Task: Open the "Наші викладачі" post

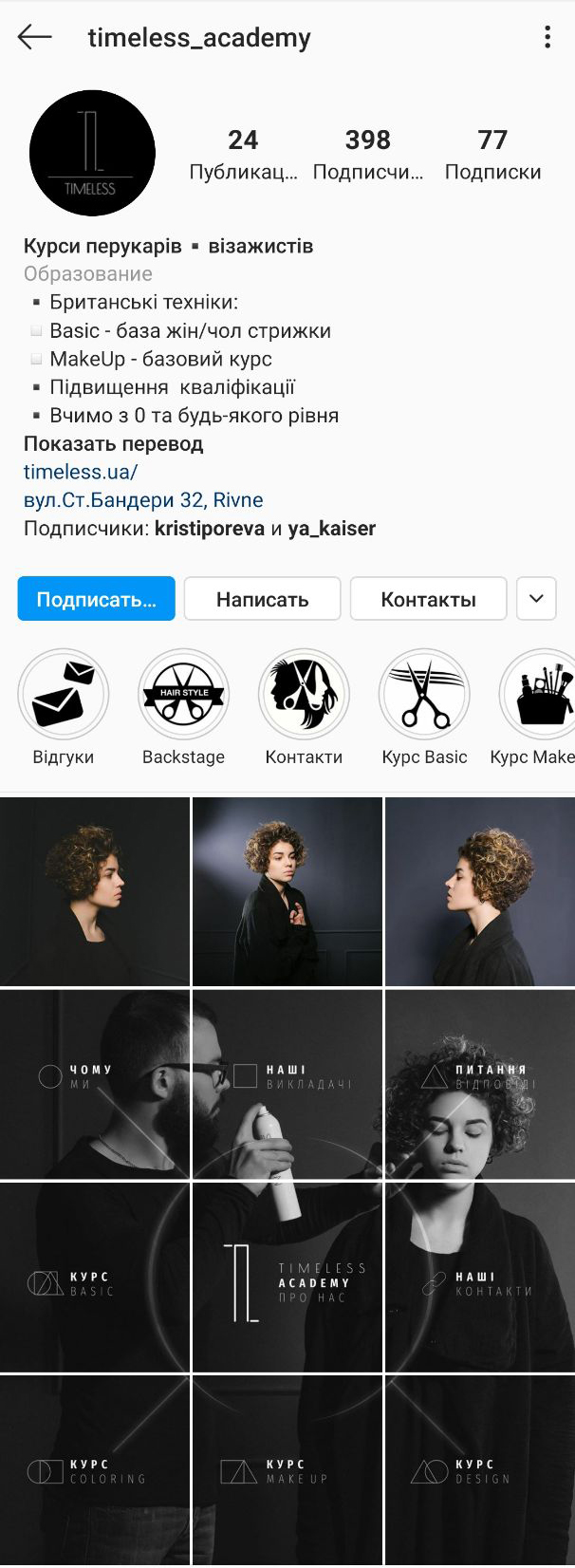Action: pos(287,1084)
